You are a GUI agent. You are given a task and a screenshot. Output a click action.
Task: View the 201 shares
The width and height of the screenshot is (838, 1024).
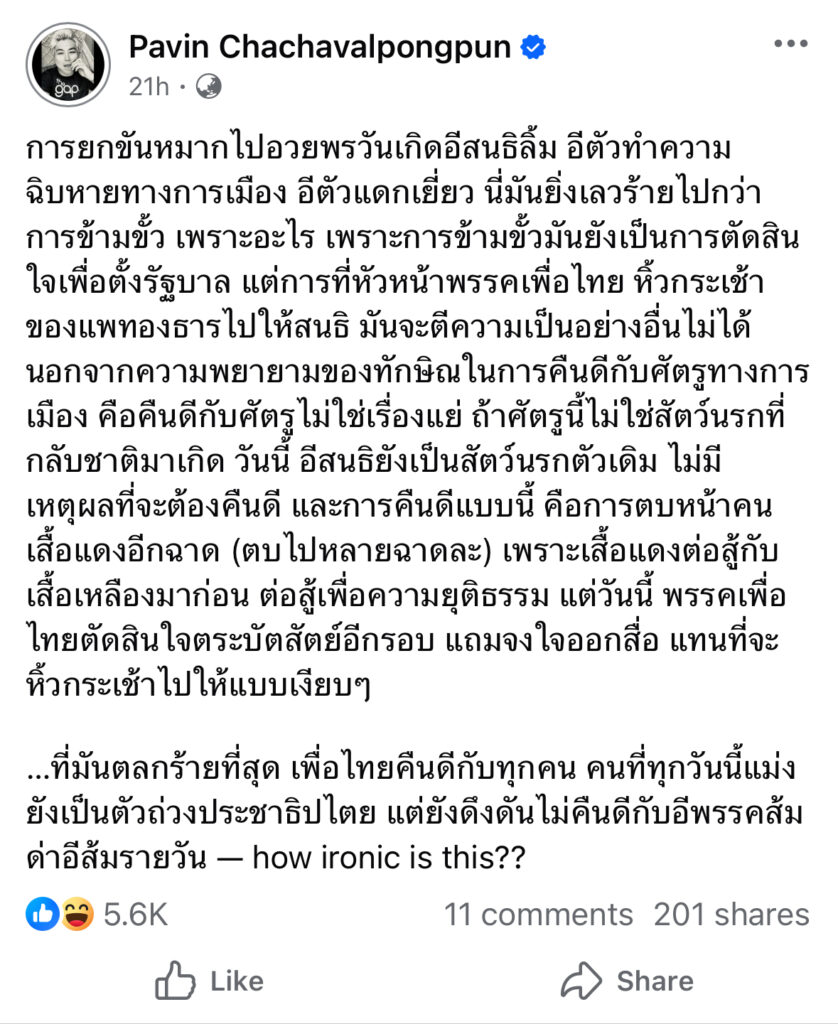[731, 914]
